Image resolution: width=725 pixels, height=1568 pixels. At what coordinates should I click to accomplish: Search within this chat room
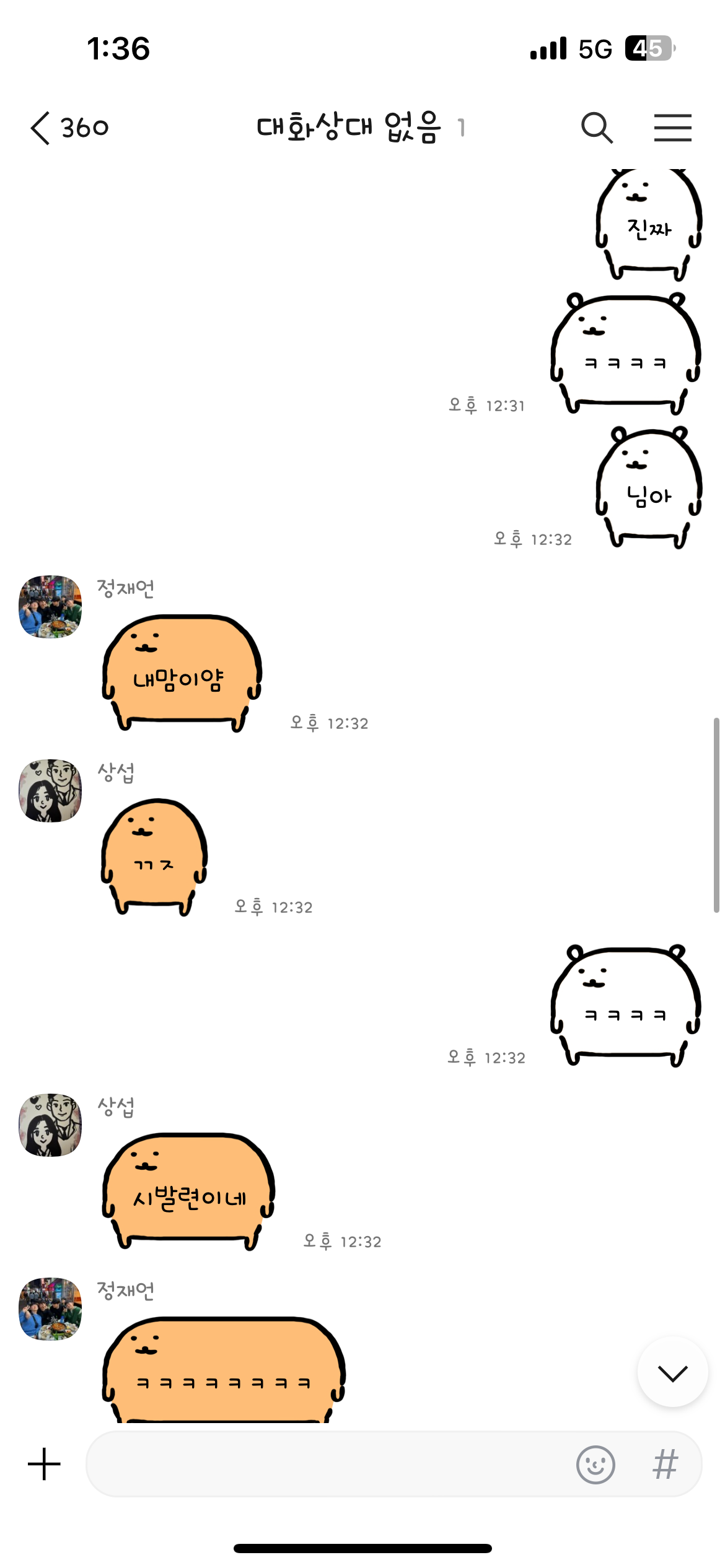597,128
